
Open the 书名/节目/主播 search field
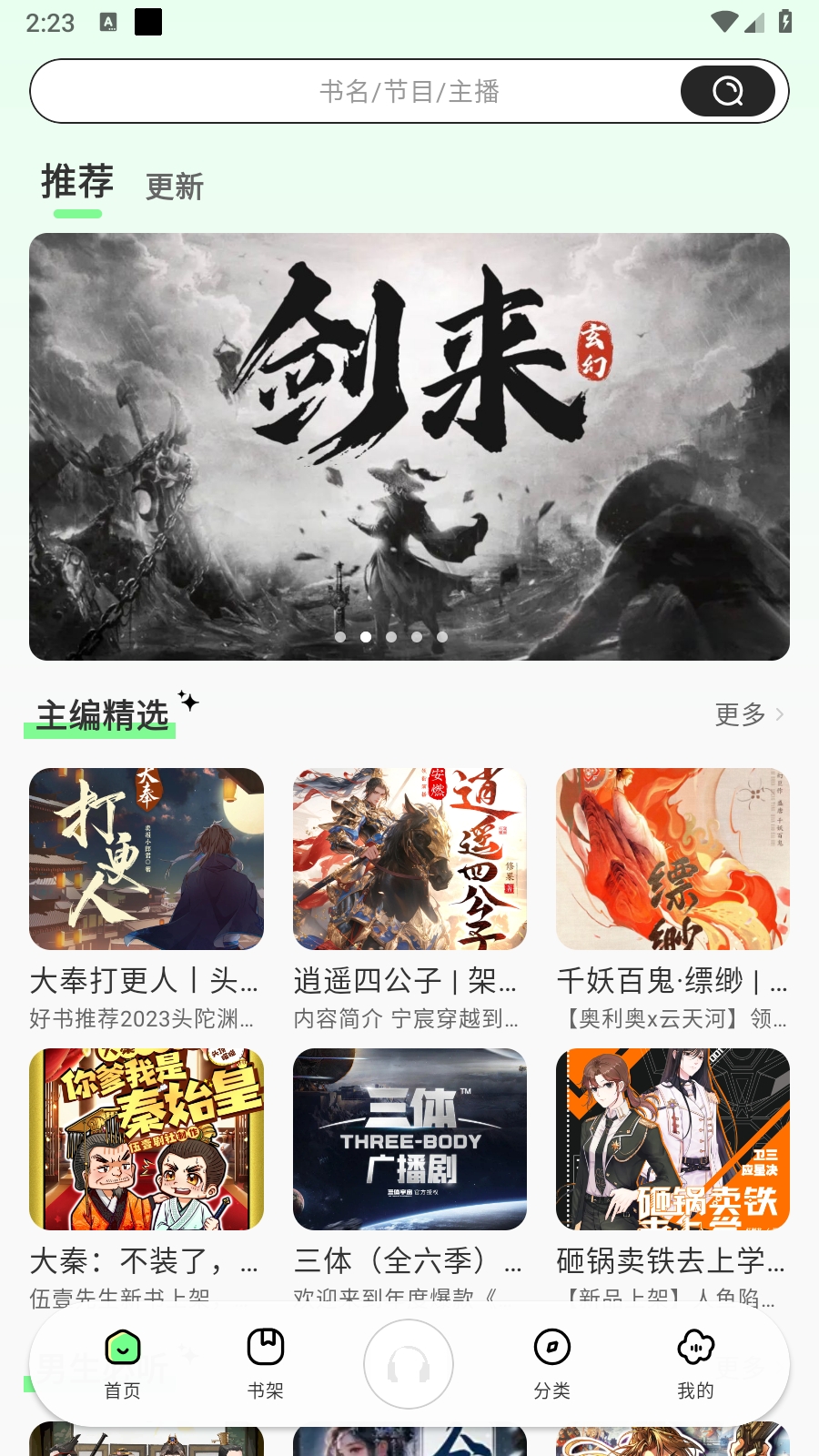[409, 91]
